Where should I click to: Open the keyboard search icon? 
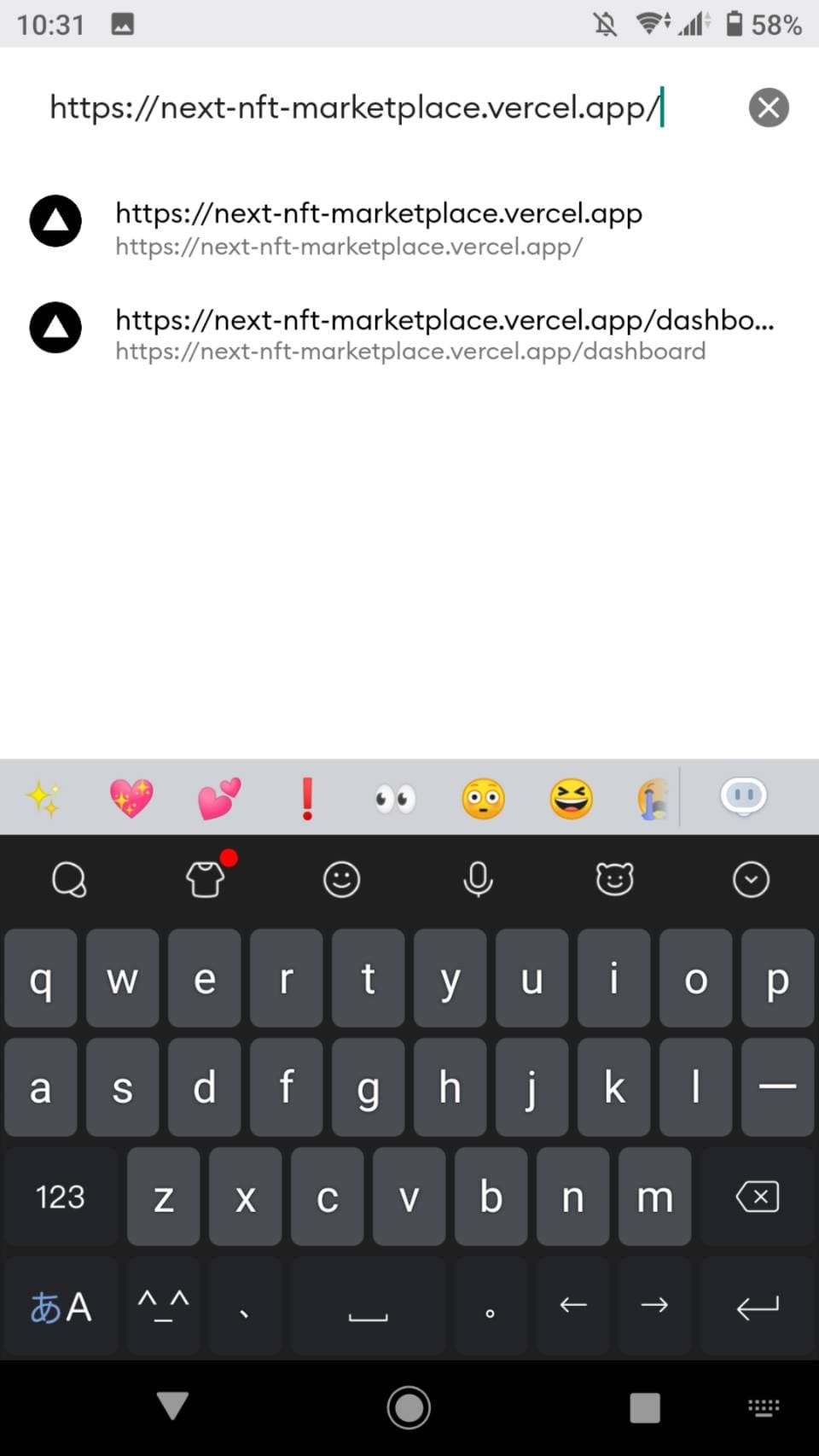(x=68, y=879)
